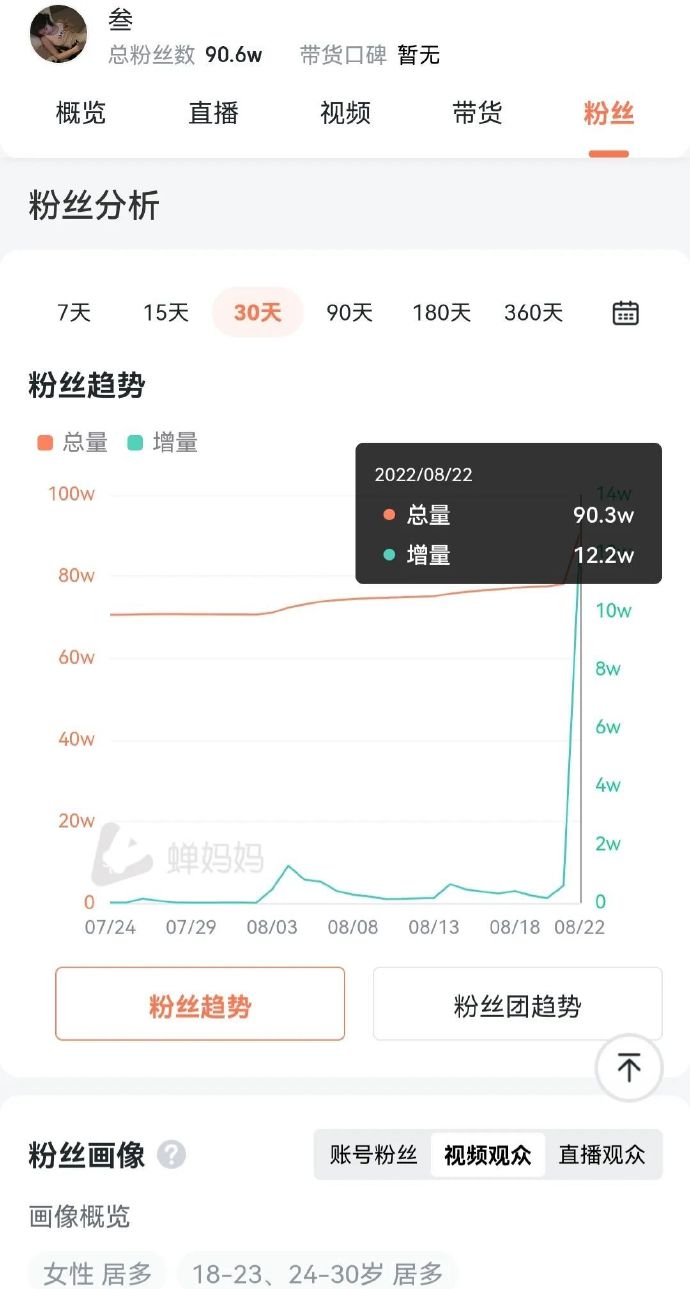690x1289 pixels.
Task: Switch to the 直播 tab
Action: pyautogui.click(x=213, y=113)
